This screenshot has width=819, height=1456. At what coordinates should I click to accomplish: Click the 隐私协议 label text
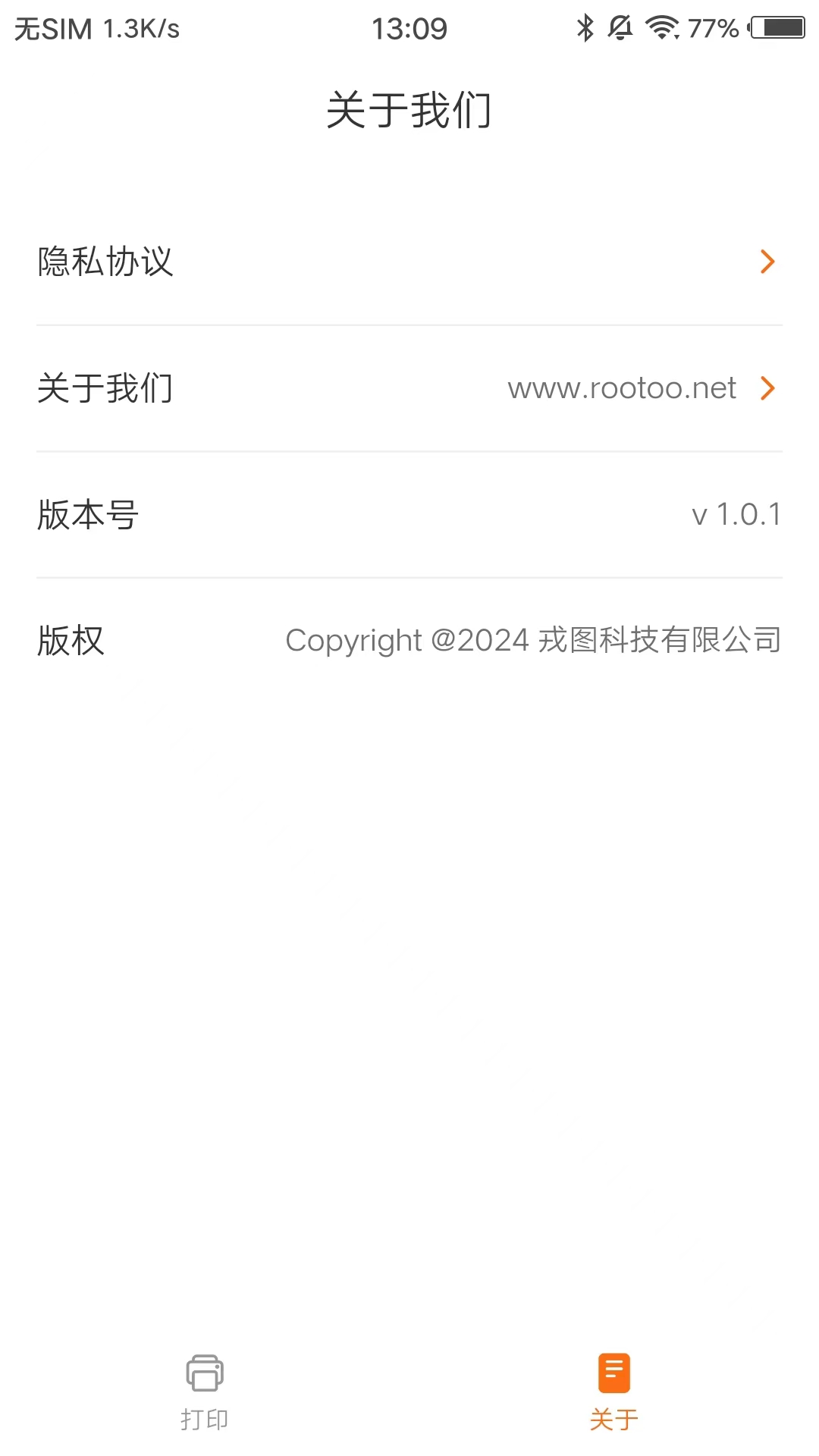coord(106,262)
